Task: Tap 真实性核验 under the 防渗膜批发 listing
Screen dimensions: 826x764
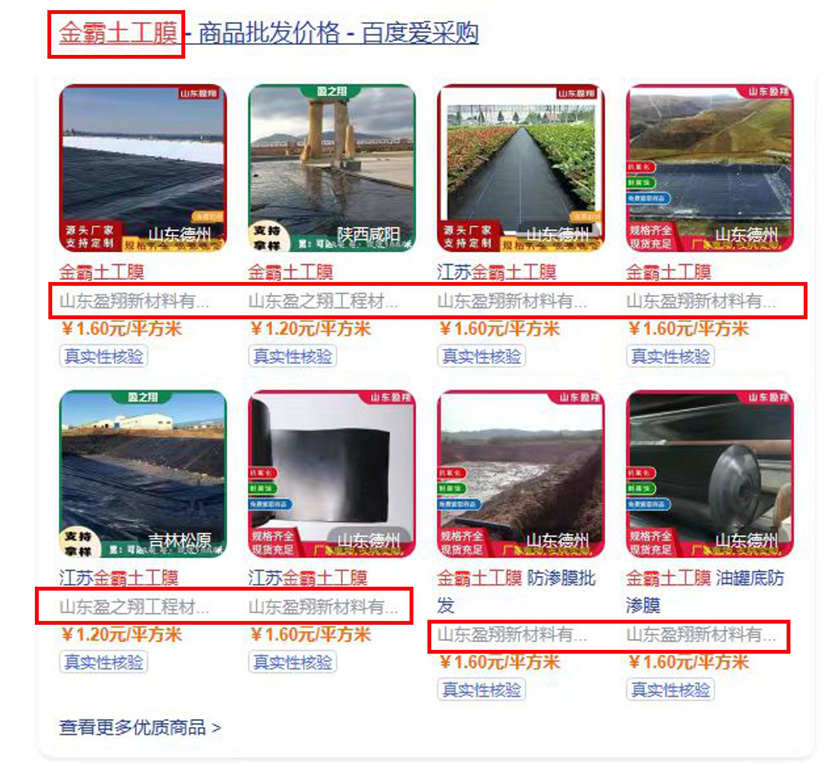Action: (481, 690)
